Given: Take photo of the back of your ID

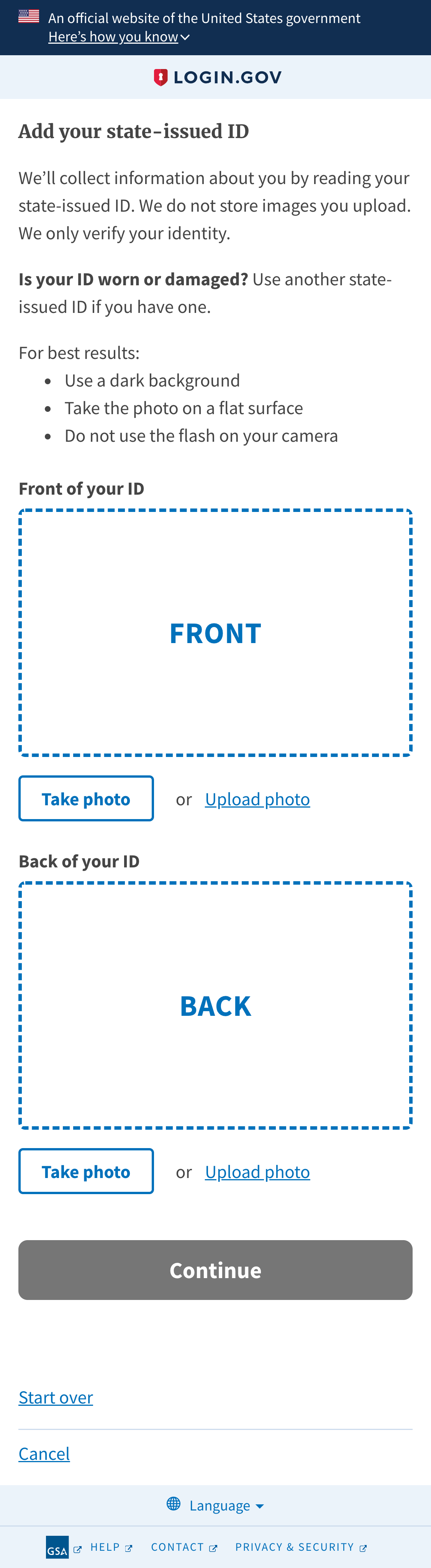Looking at the screenshot, I should click(x=86, y=1171).
